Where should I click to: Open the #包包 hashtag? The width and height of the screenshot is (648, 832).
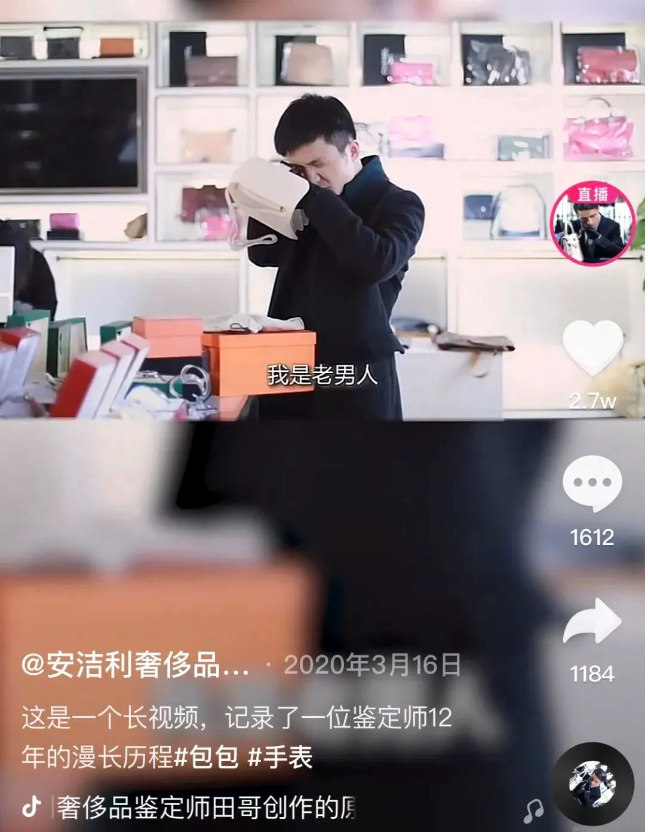[206, 757]
